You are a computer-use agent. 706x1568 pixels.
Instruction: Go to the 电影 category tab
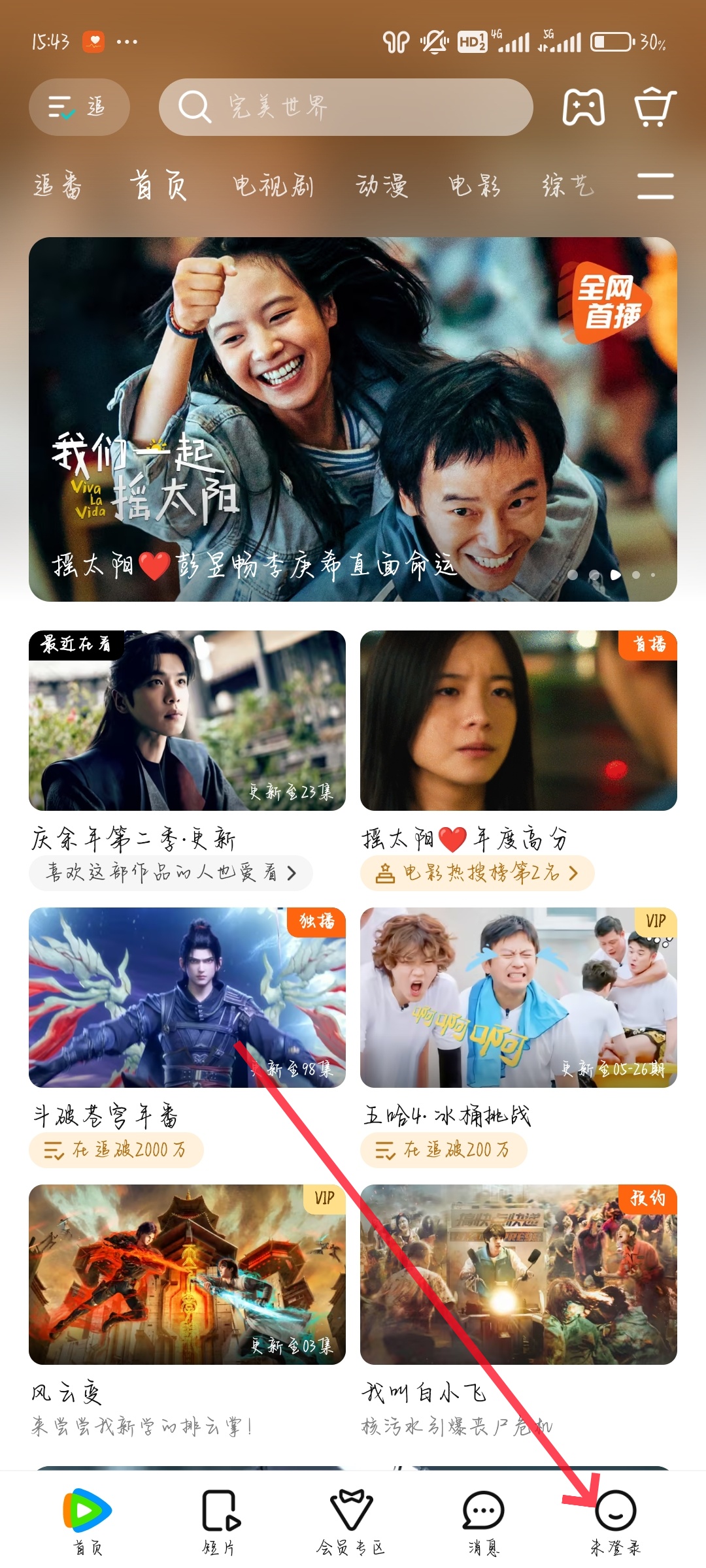coord(475,186)
